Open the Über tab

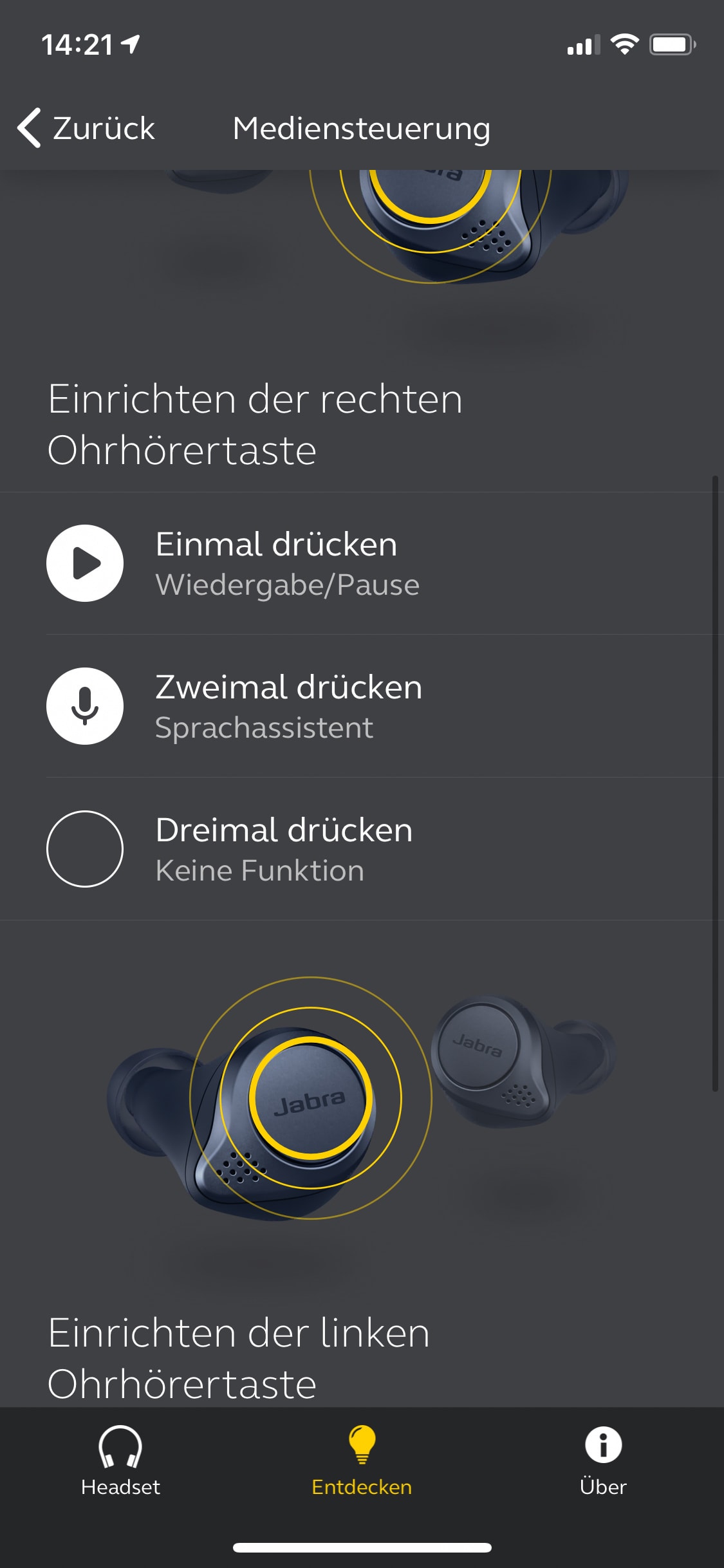(x=603, y=1461)
